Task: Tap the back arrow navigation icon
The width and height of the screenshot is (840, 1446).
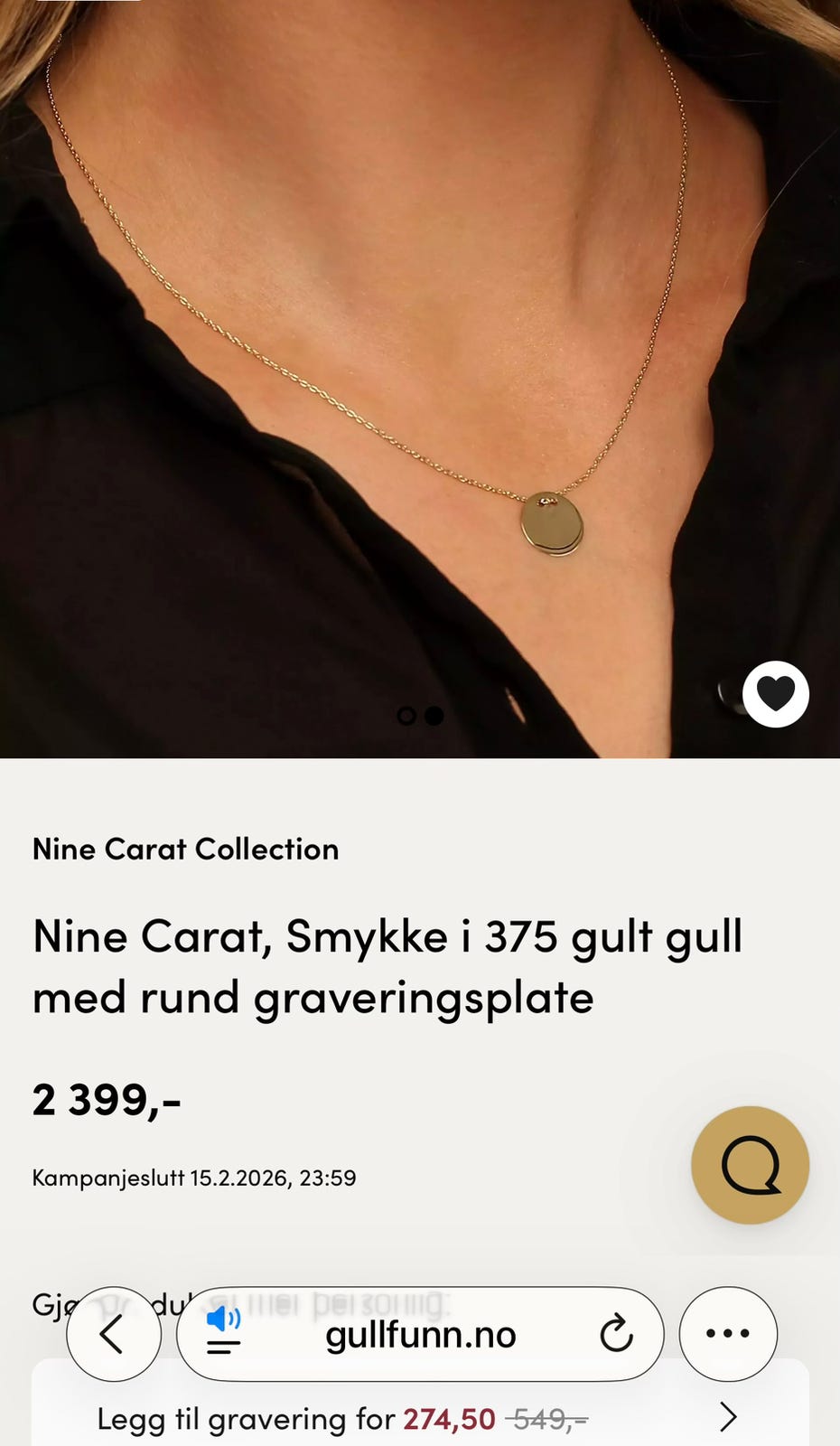Action: [114, 1334]
